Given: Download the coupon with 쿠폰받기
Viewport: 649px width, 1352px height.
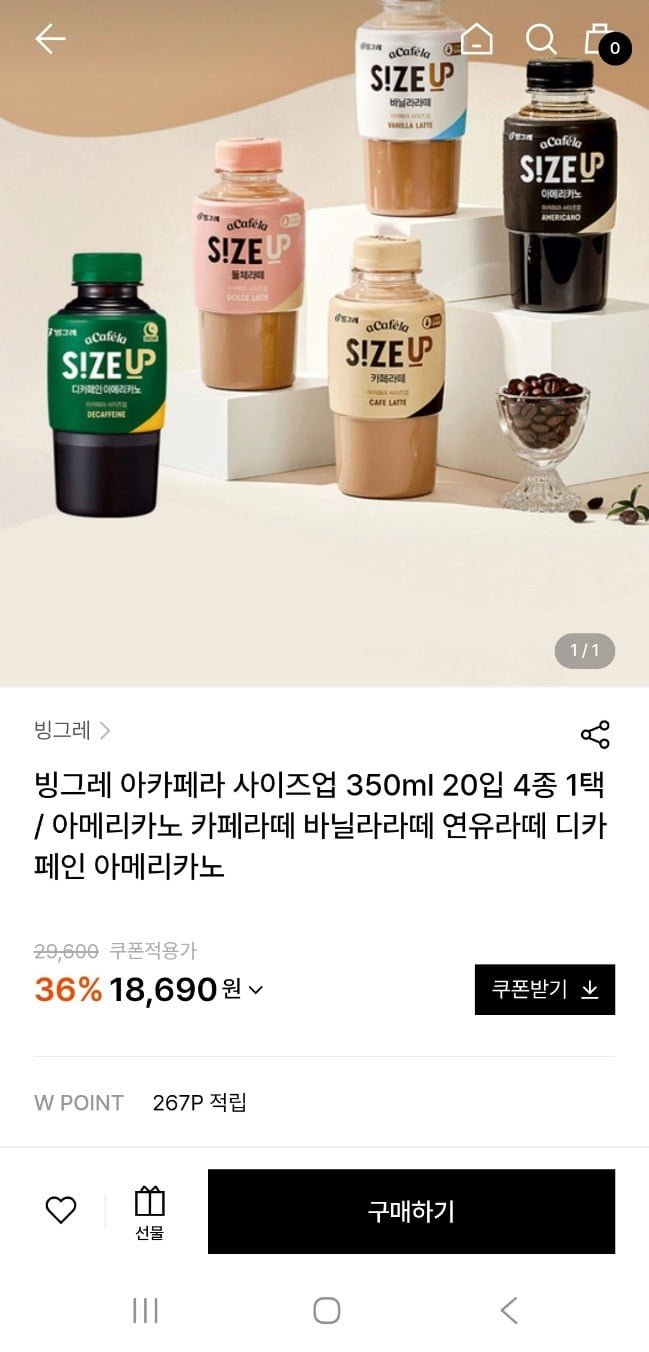Looking at the screenshot, I should click(x=544, y=989).
